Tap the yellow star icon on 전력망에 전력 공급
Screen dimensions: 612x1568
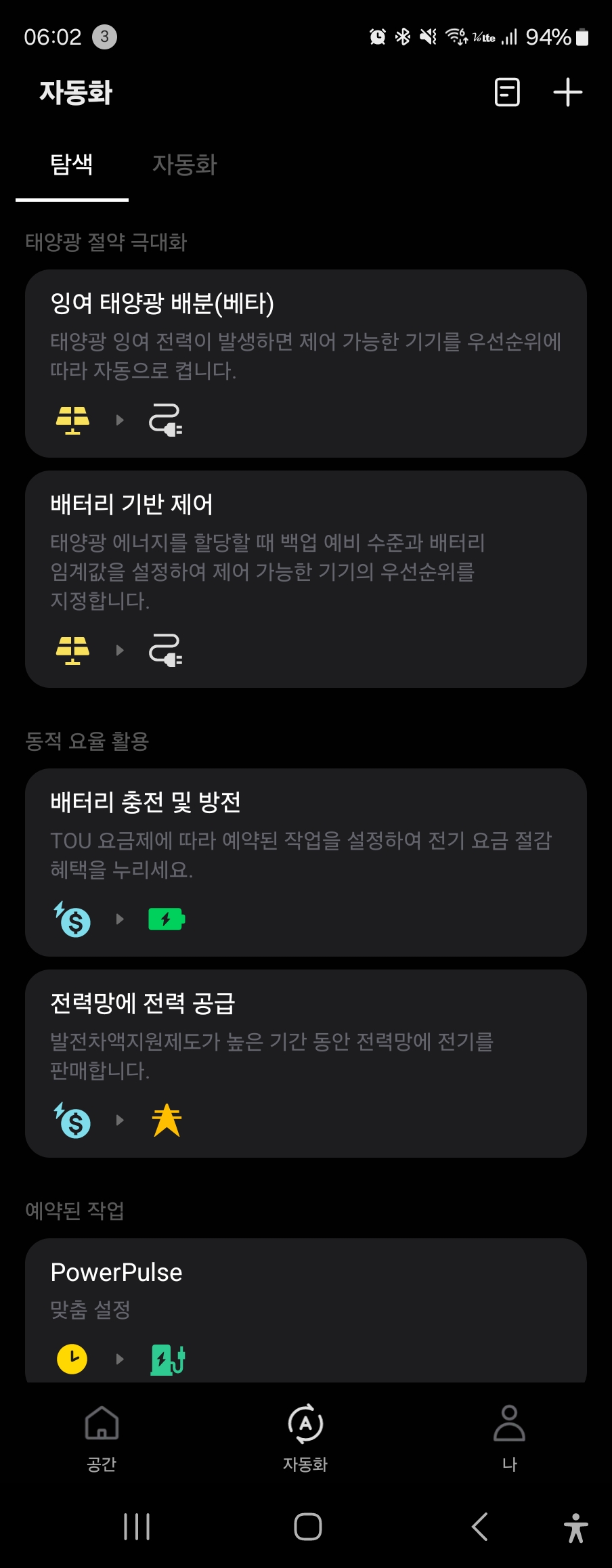[x=166, y=1119]
